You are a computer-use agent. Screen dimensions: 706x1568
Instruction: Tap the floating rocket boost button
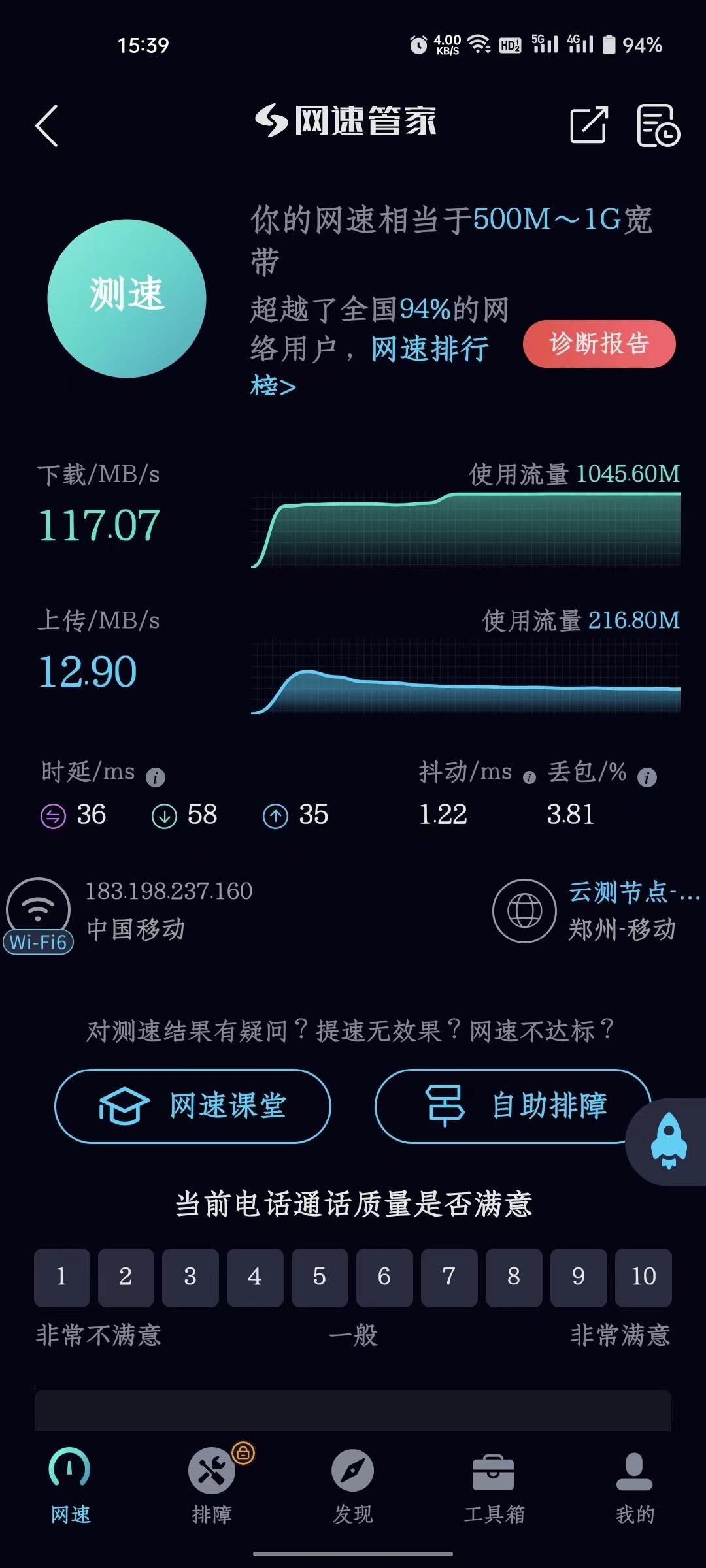click(669, 1141)
